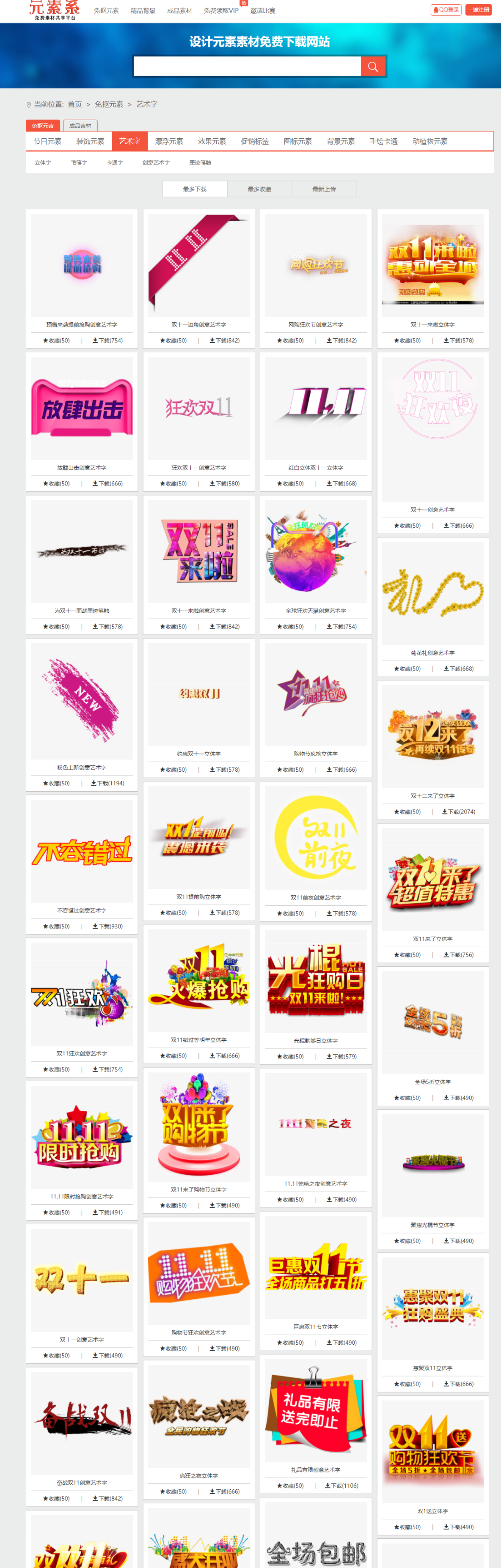Go to 首页 in breadcrumb
The width and height of the screenshot is (501, 1568).
click(74, 104)
